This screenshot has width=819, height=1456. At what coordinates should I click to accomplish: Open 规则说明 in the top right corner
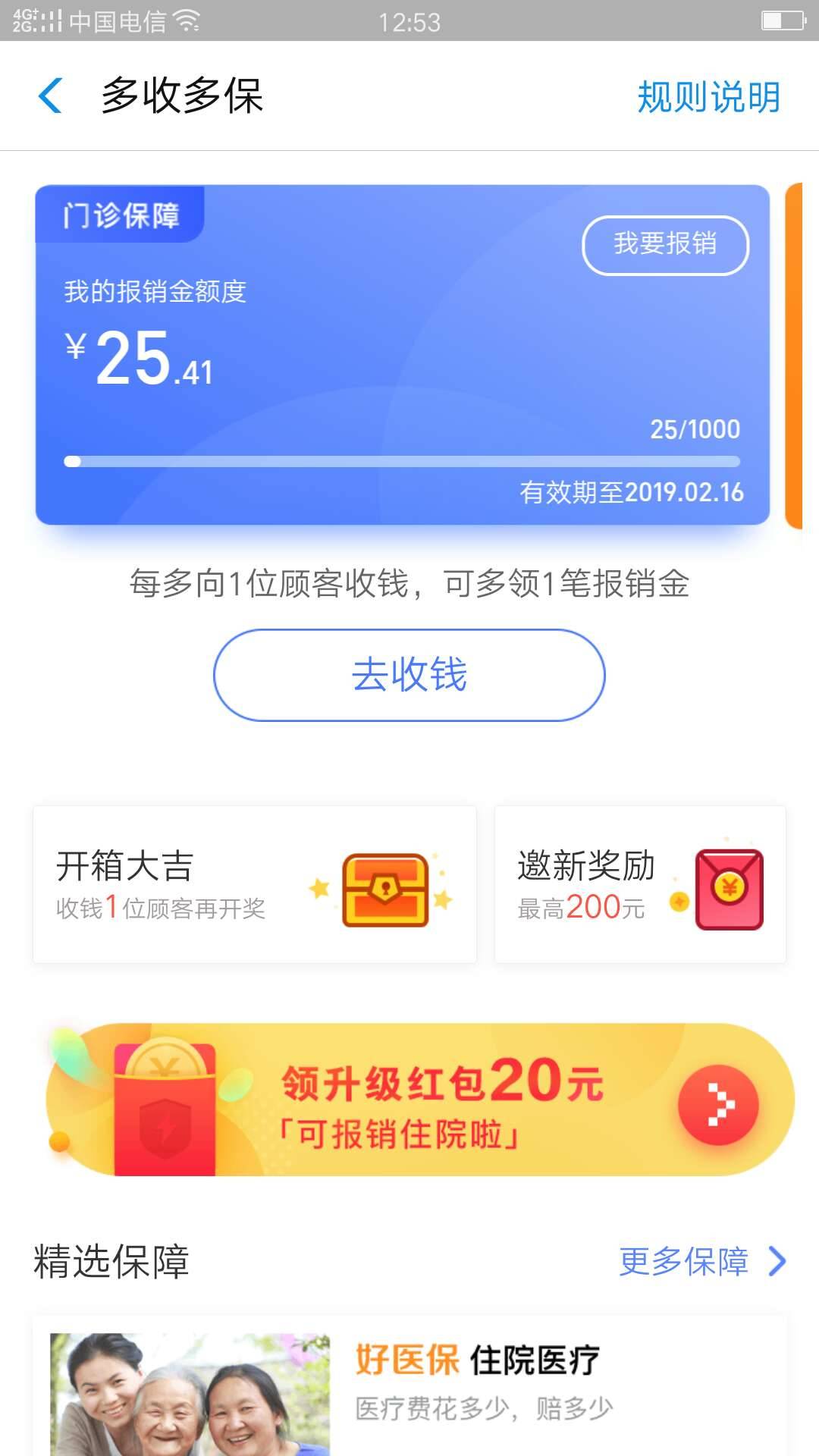click(707, 97)
